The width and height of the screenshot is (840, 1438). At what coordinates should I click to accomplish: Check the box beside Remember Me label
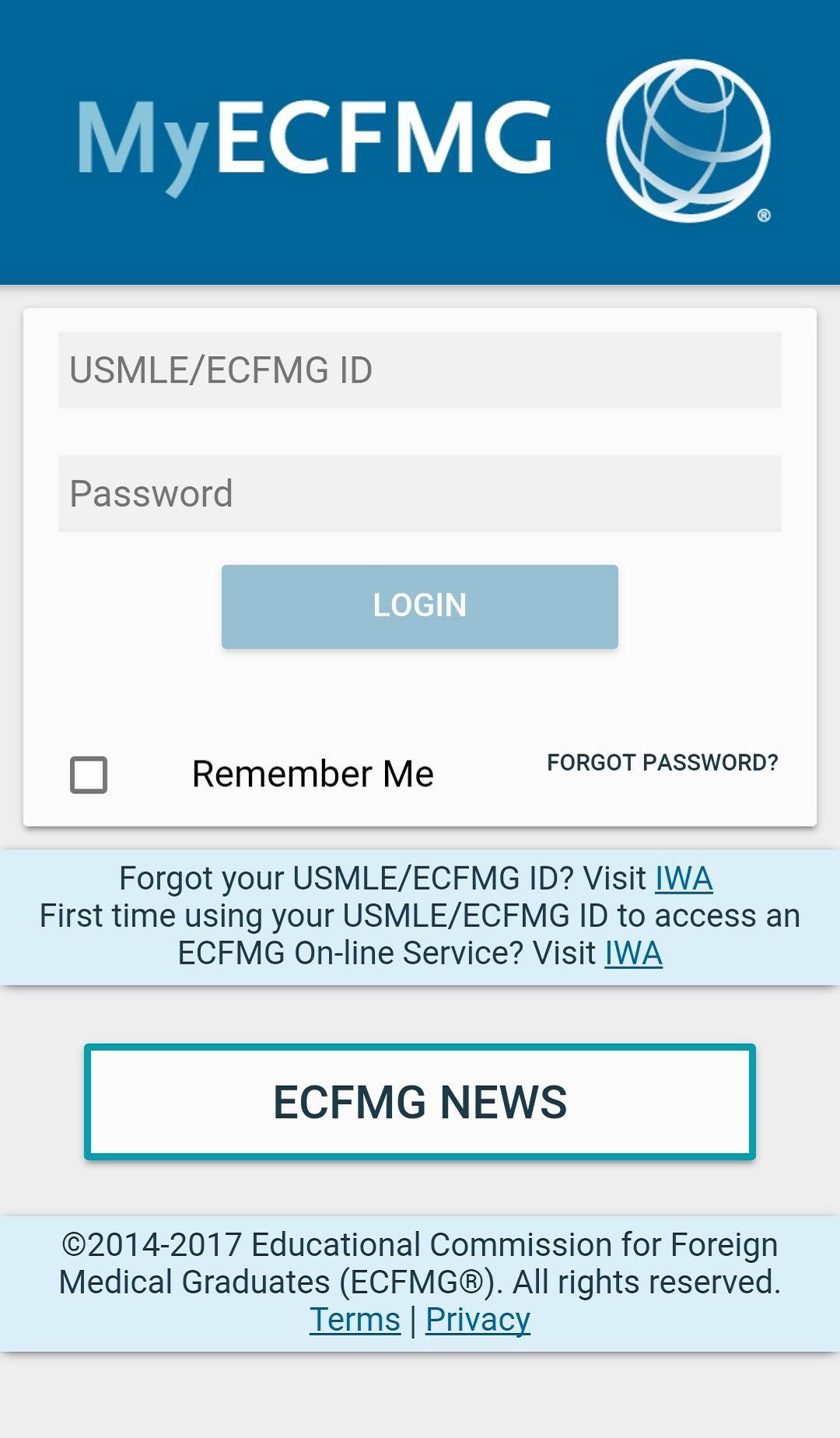click(88, 772)
